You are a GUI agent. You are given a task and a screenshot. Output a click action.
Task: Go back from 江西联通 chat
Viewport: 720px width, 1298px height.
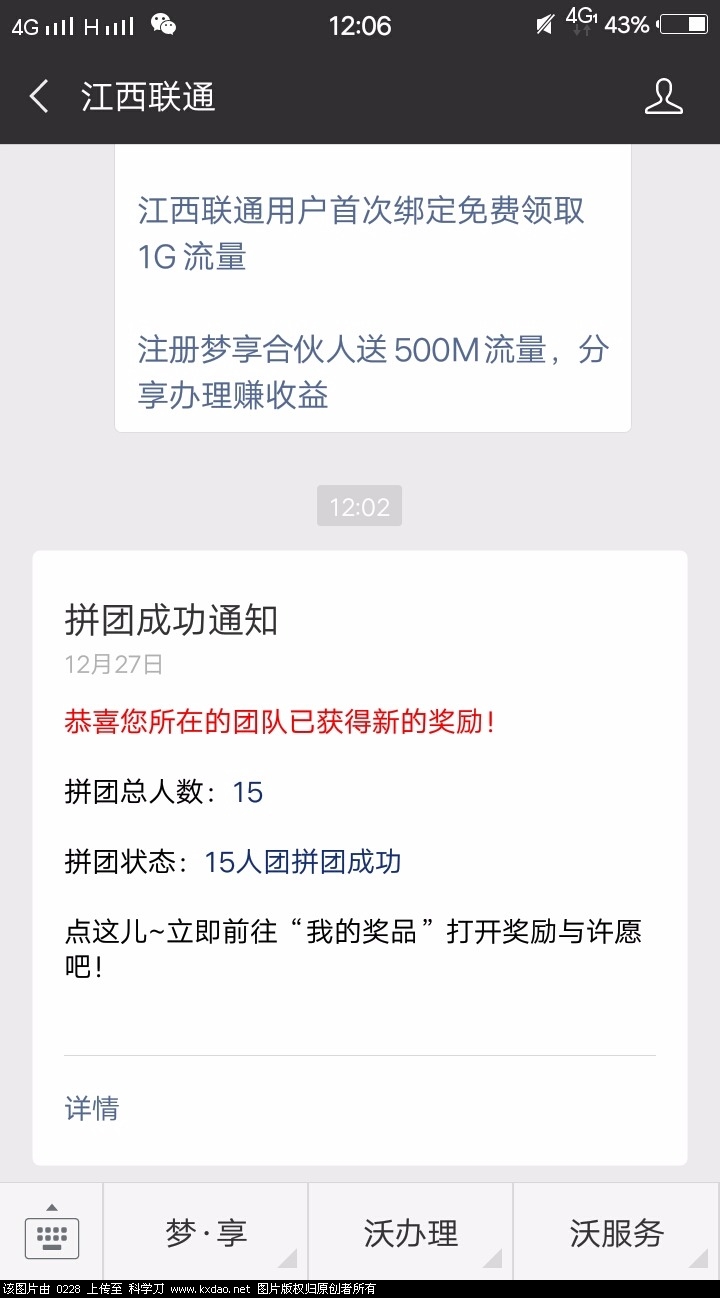[x=39, y=97]
